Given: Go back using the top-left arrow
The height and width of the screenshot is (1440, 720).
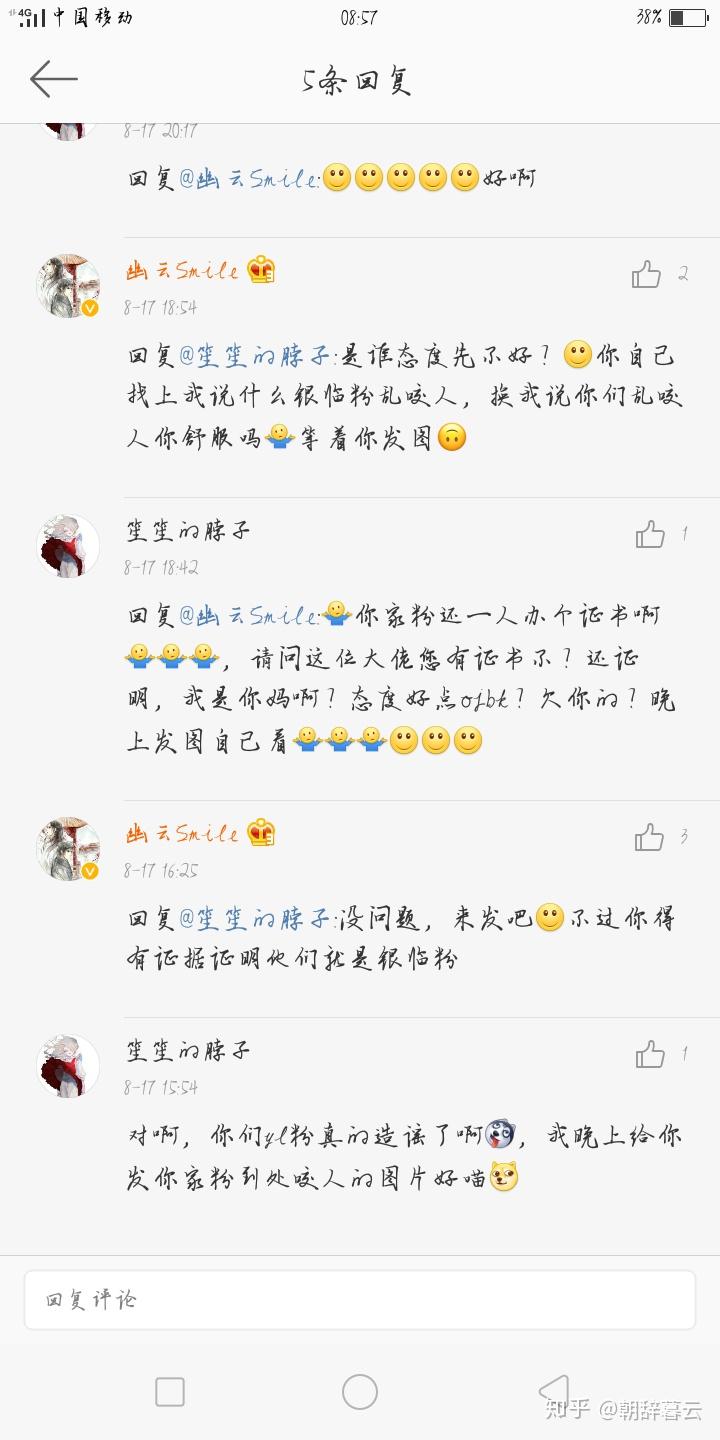Looking at the screenshot, I should point(54,79).
